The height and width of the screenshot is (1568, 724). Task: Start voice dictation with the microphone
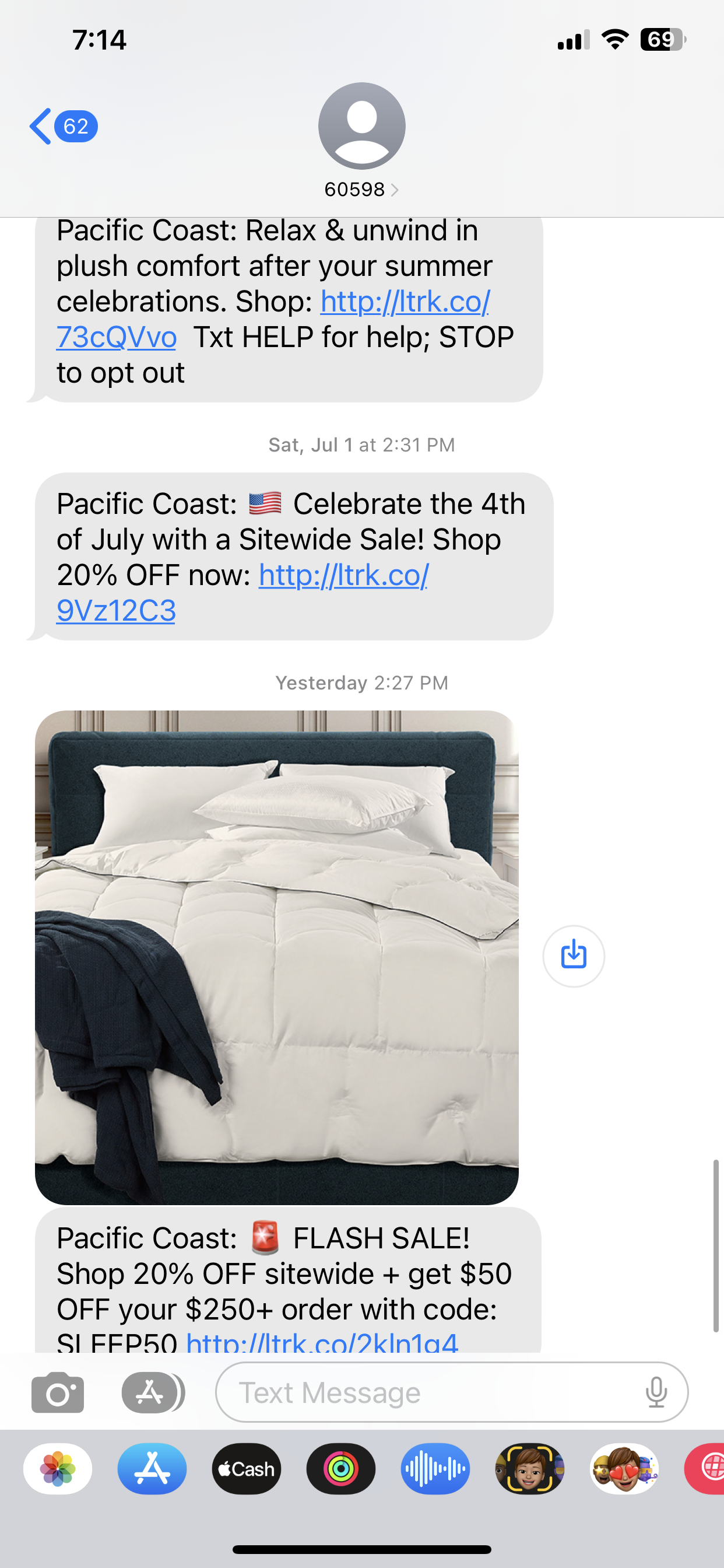[656, 1392]
